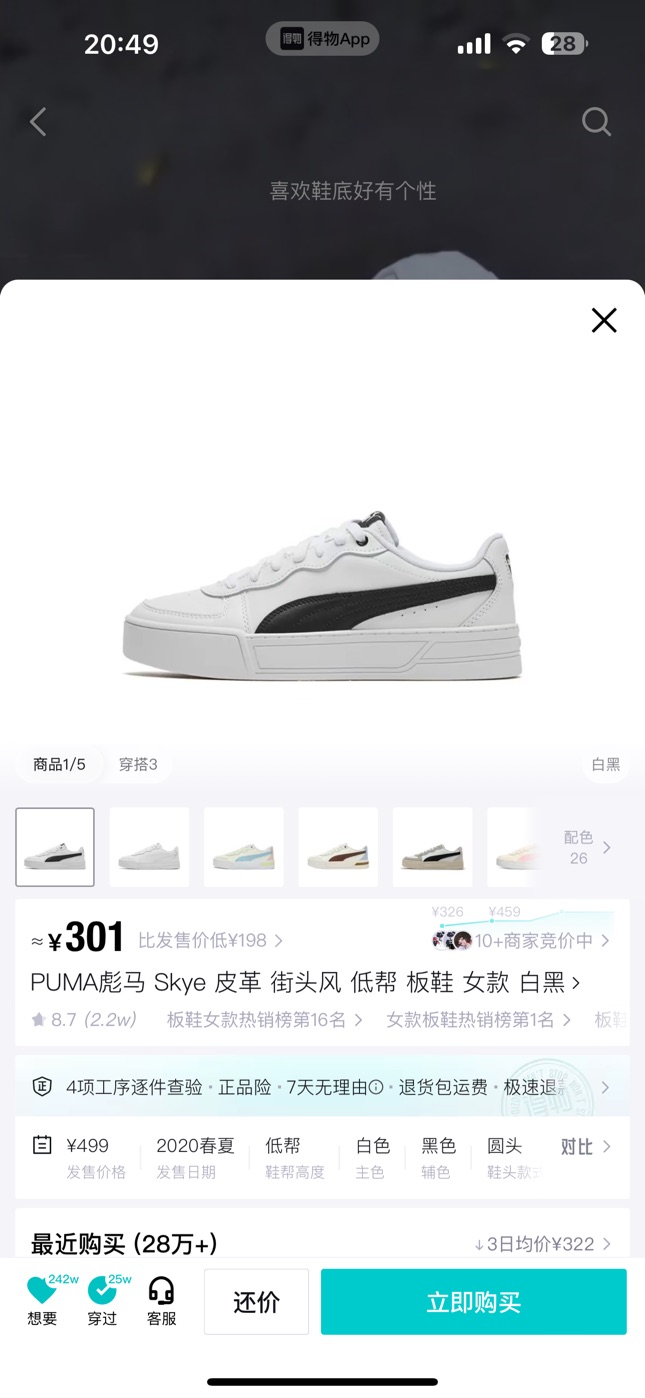Tap 对比 to compare product specs

coord(585,1147)
